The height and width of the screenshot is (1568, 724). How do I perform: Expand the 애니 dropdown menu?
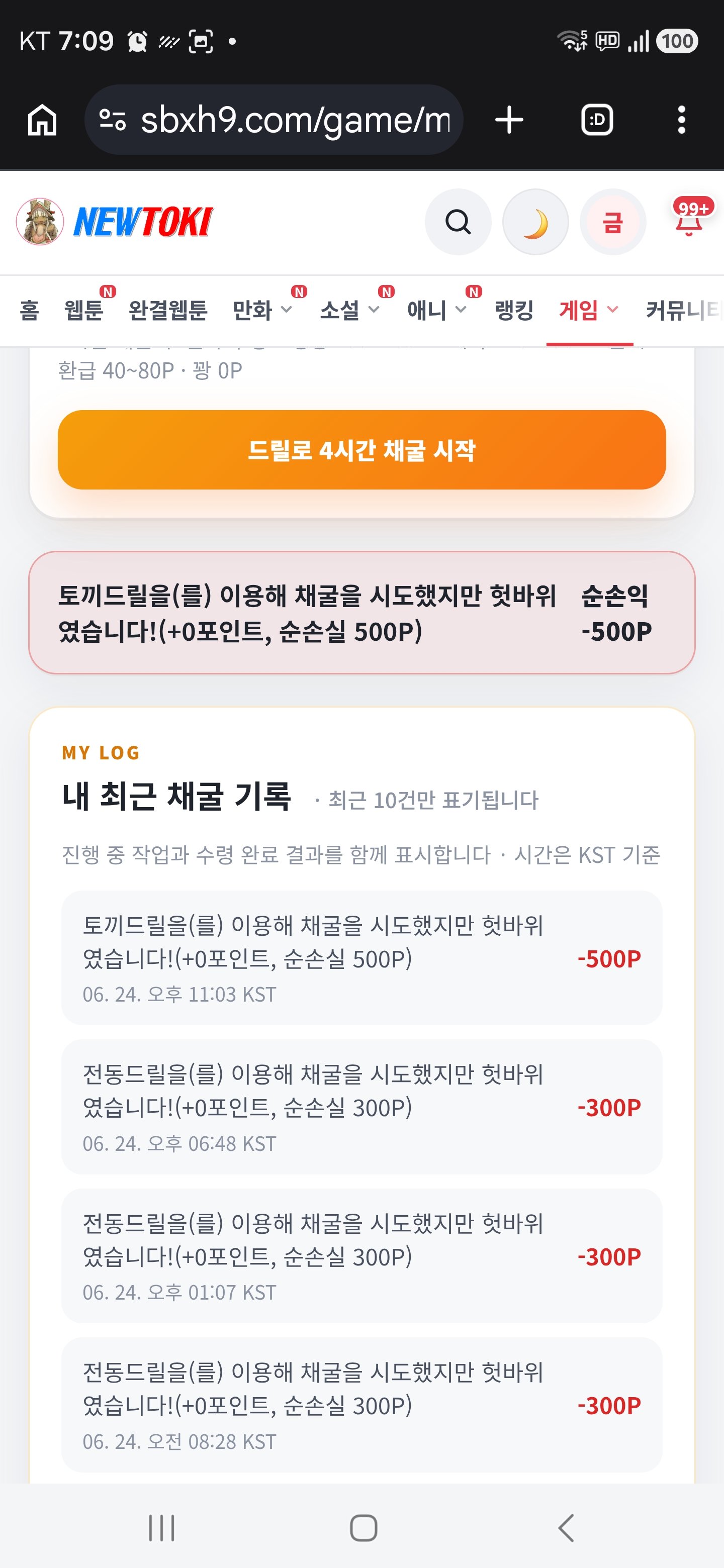click(436, 311)
